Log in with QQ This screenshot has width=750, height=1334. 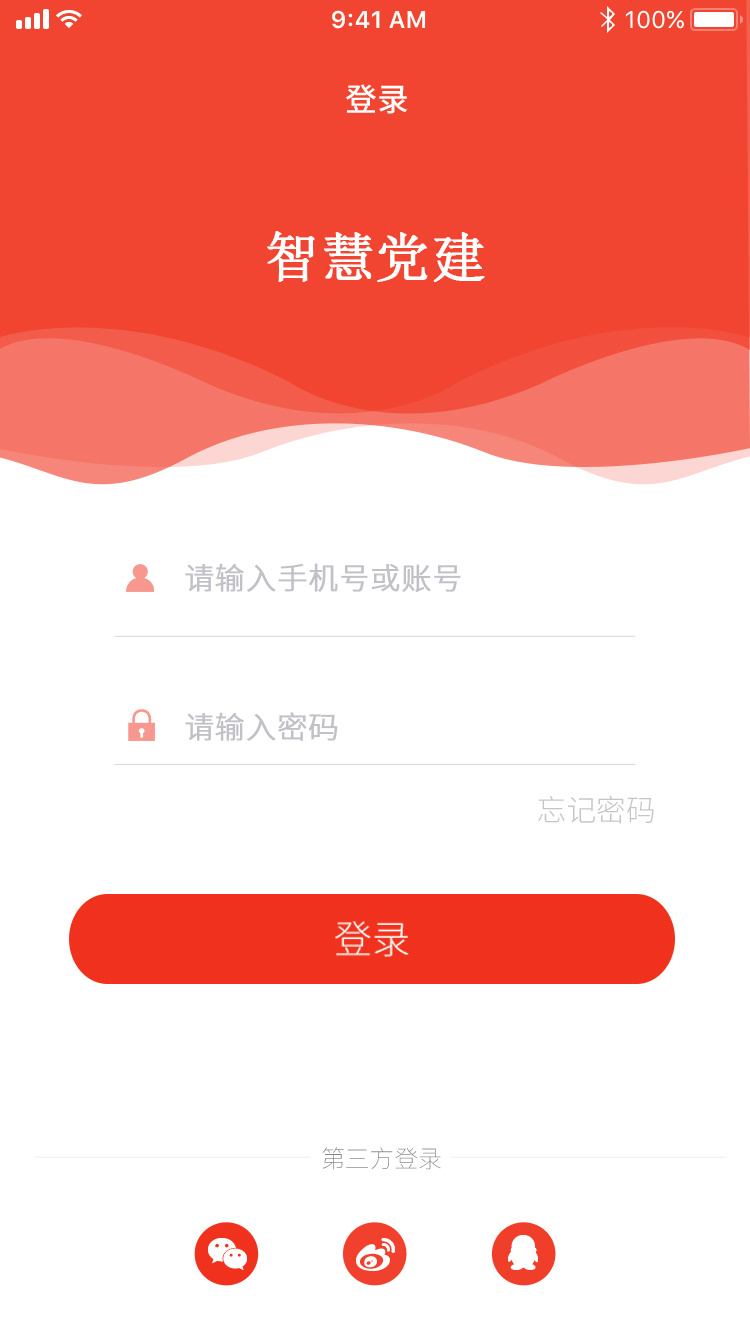tap(523, 1253)
